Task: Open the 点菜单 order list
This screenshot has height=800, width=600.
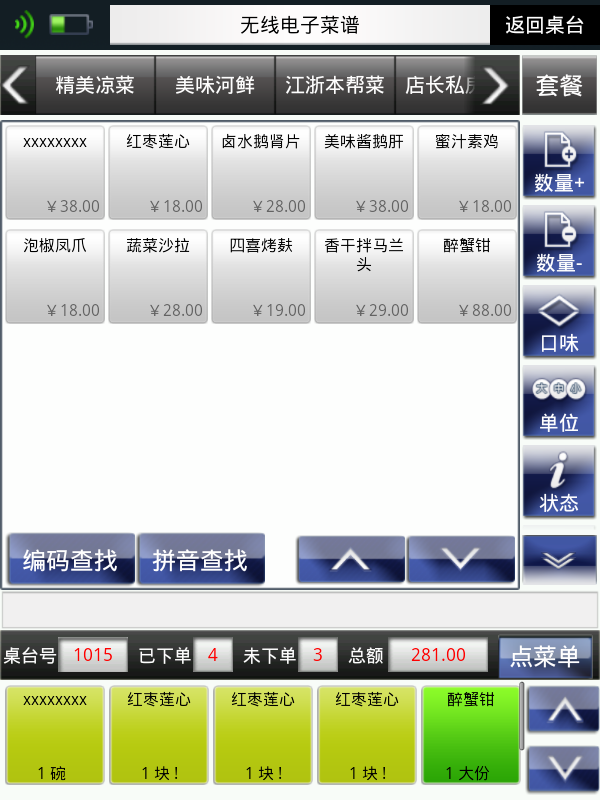Action: [x=545, y=656]
